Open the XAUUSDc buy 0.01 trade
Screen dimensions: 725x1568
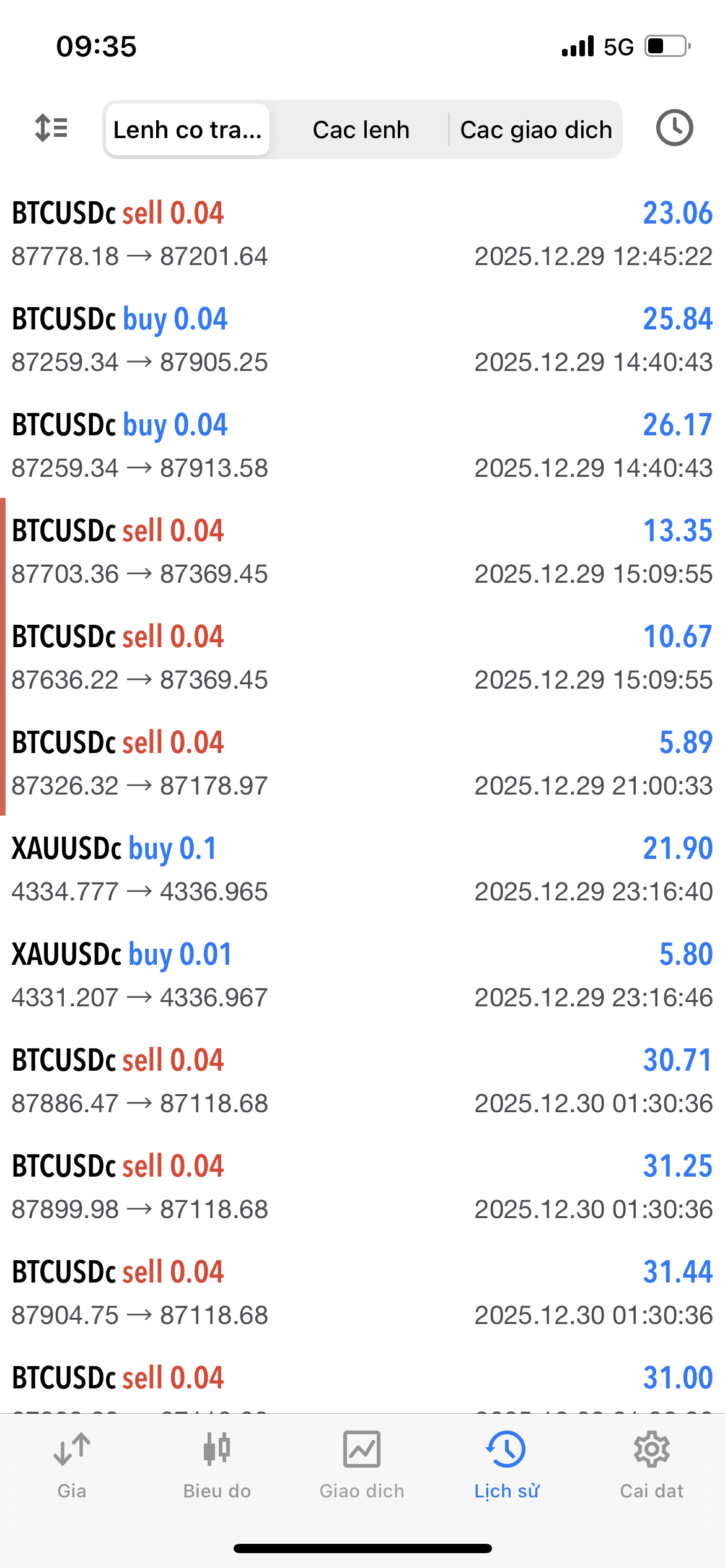point(362,975)
